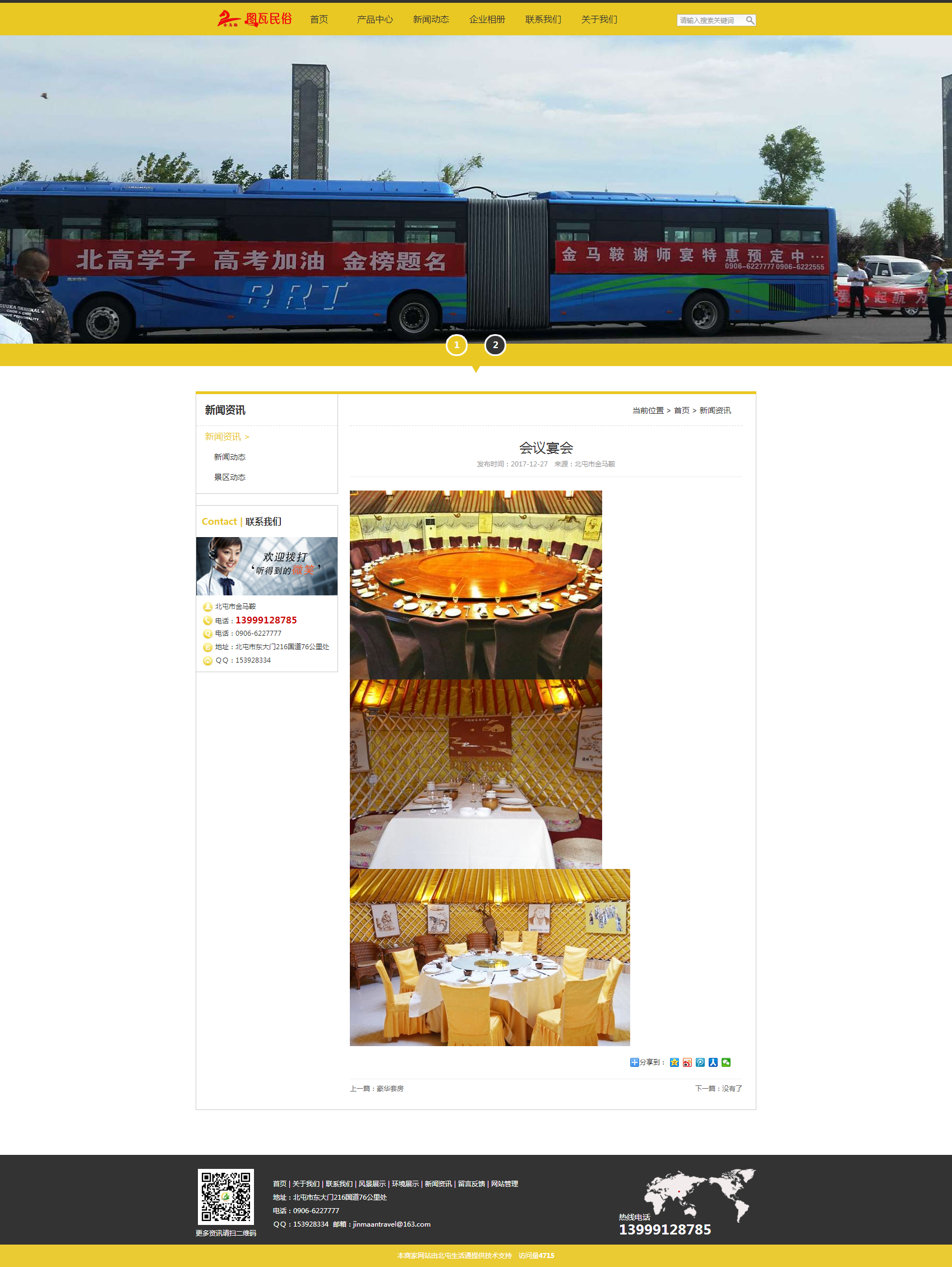Open the 首页 nav item

[x=319, y=20]
